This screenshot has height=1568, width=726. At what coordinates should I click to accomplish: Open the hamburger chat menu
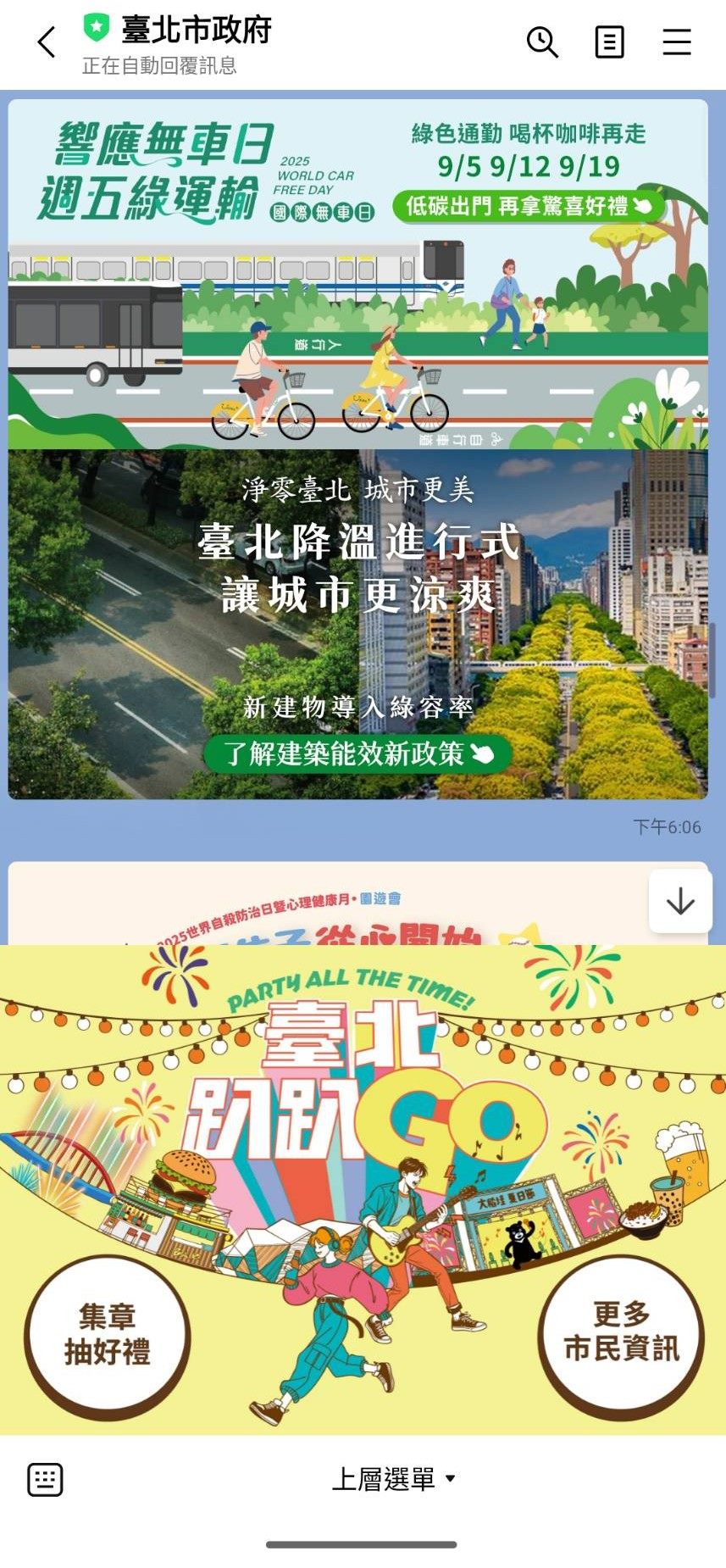click(676, 42)
